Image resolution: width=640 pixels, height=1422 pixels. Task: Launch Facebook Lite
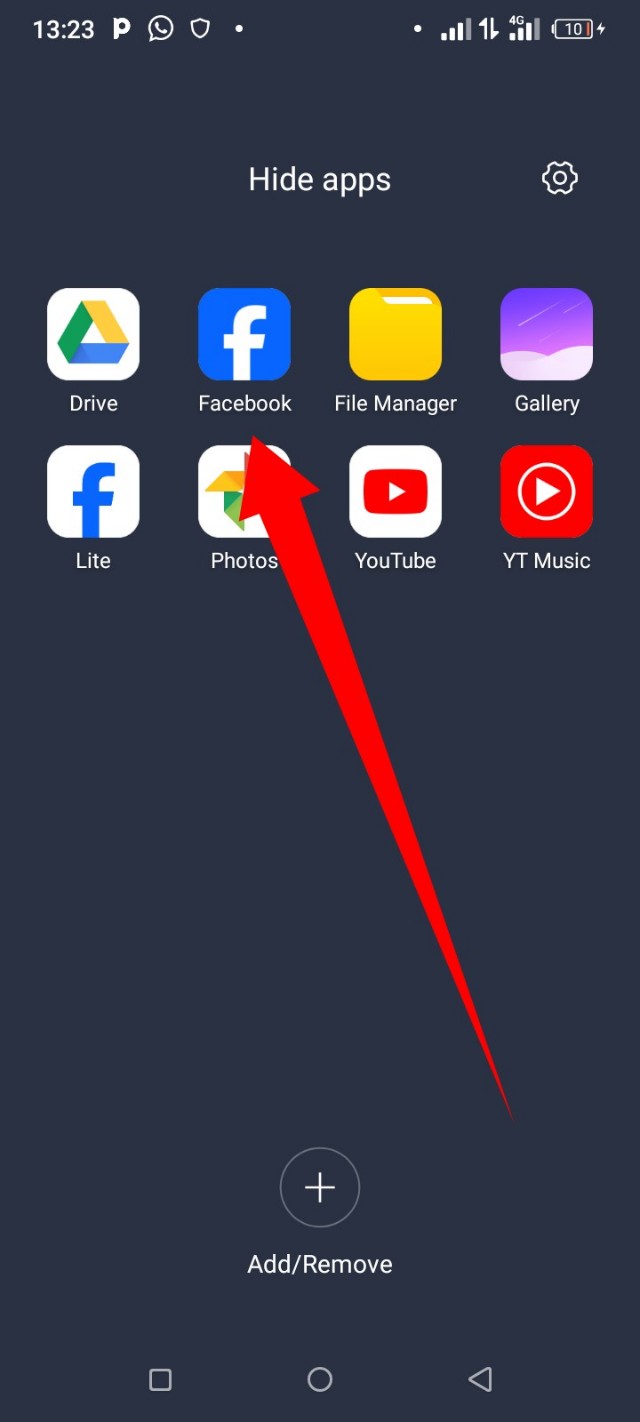click(x=93, y=492)
